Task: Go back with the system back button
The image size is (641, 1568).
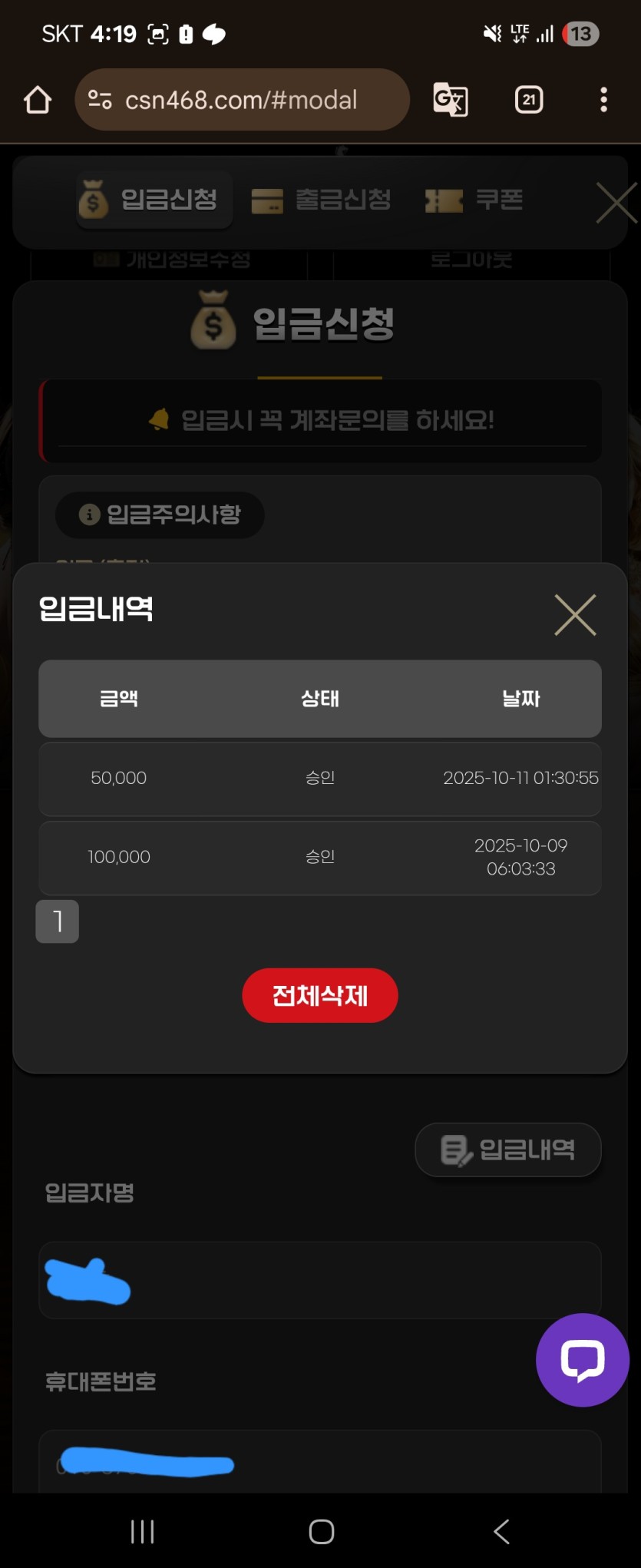Action: click(x=501, y=1531)
